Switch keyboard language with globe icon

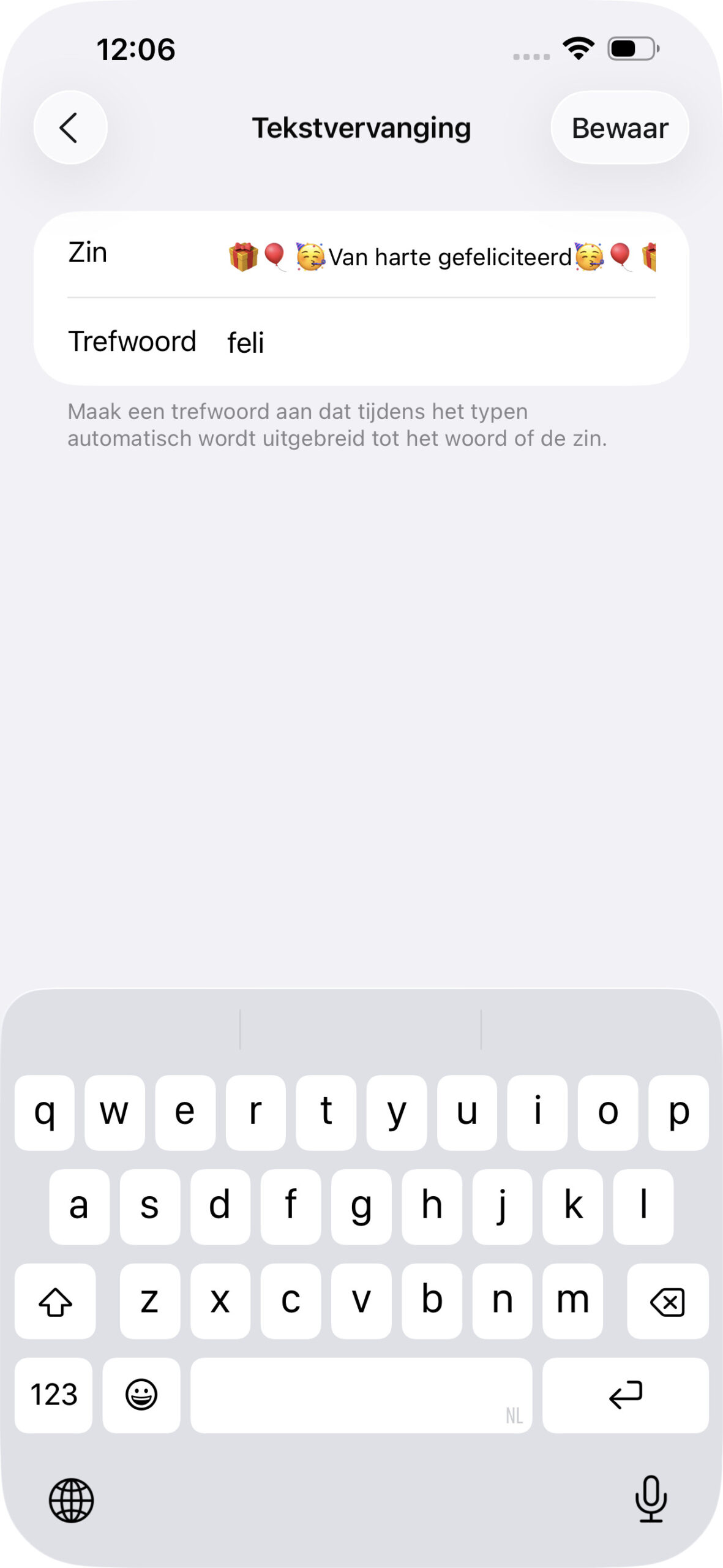[71, 1500]
